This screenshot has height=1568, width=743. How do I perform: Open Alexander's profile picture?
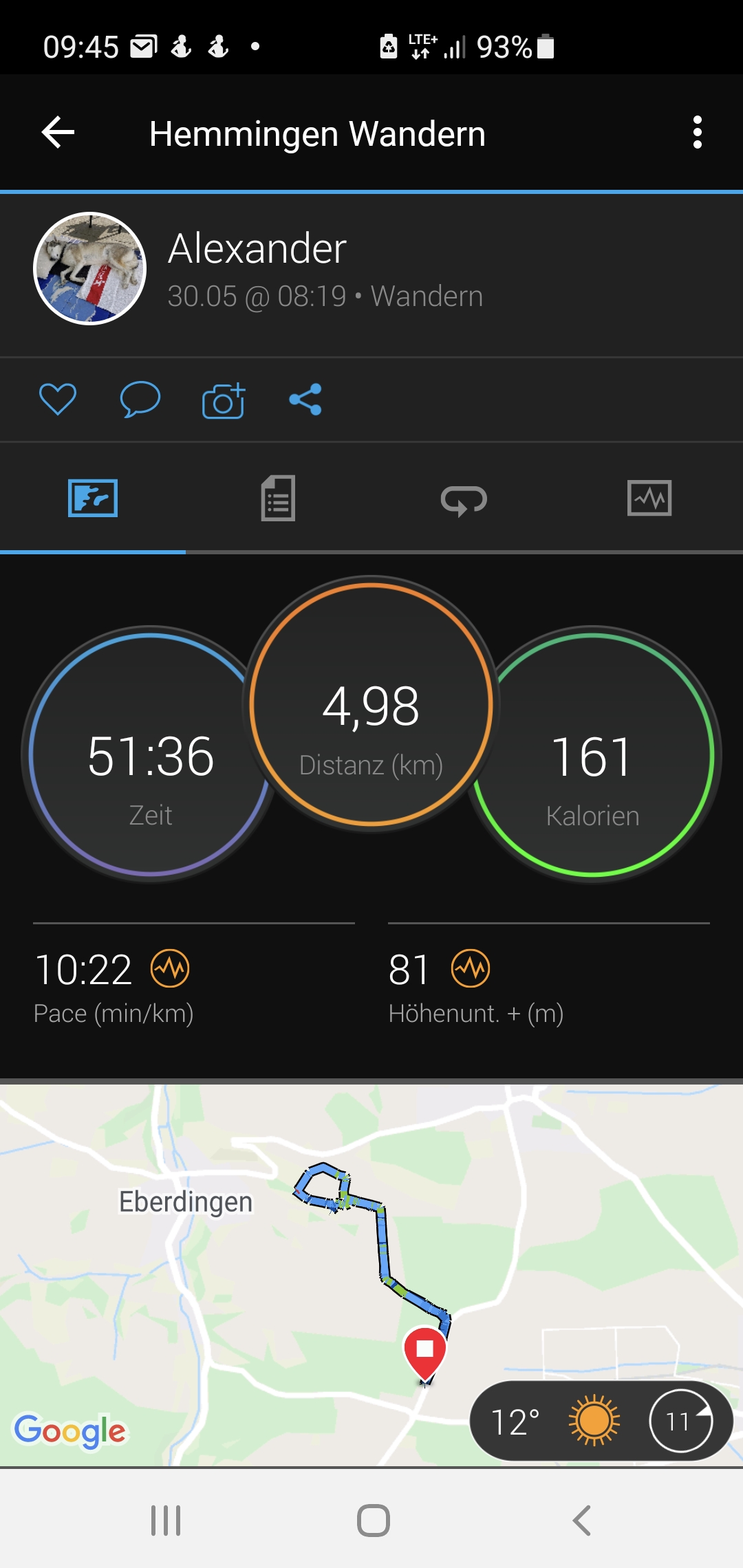tap(90, 268)
